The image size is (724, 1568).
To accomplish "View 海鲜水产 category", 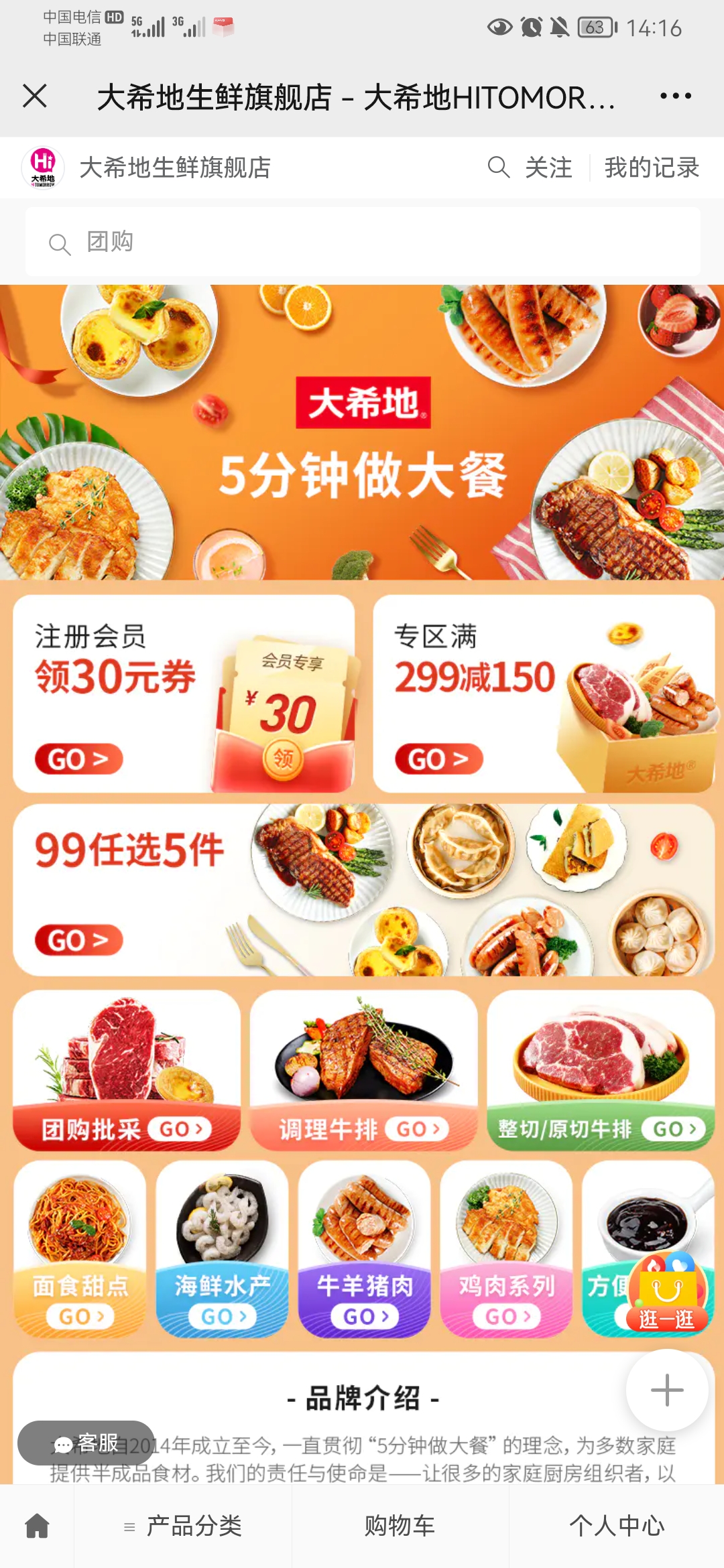I will (x=222, y=1250).
